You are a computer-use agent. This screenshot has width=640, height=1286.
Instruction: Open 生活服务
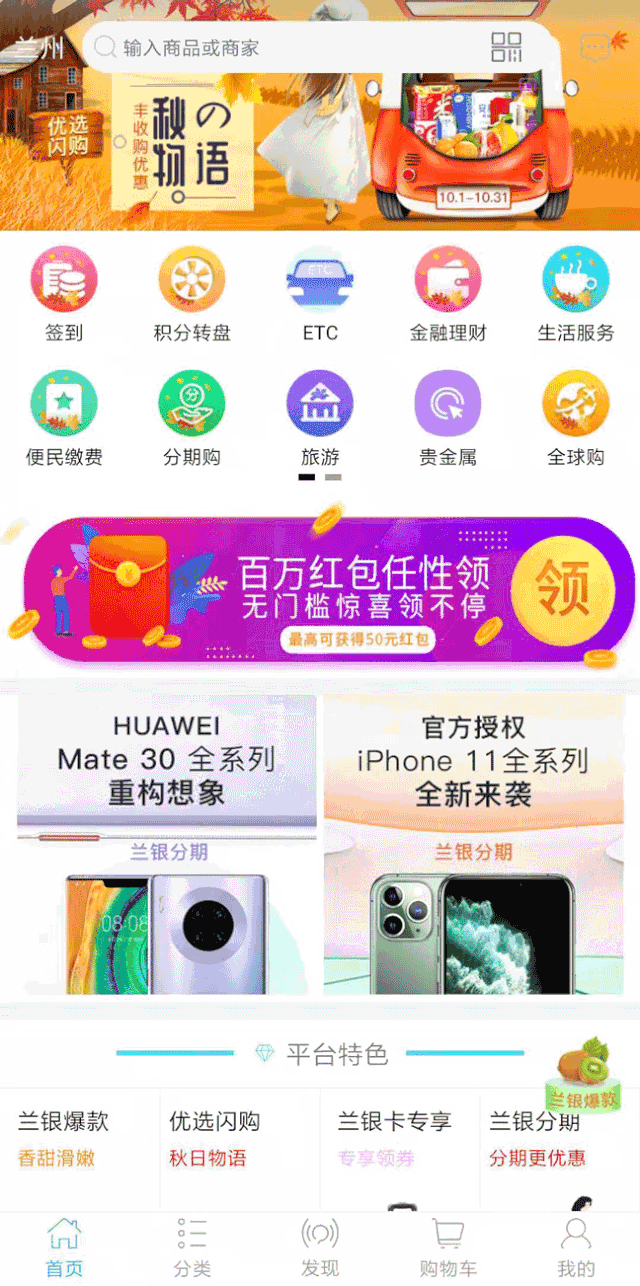576,296
